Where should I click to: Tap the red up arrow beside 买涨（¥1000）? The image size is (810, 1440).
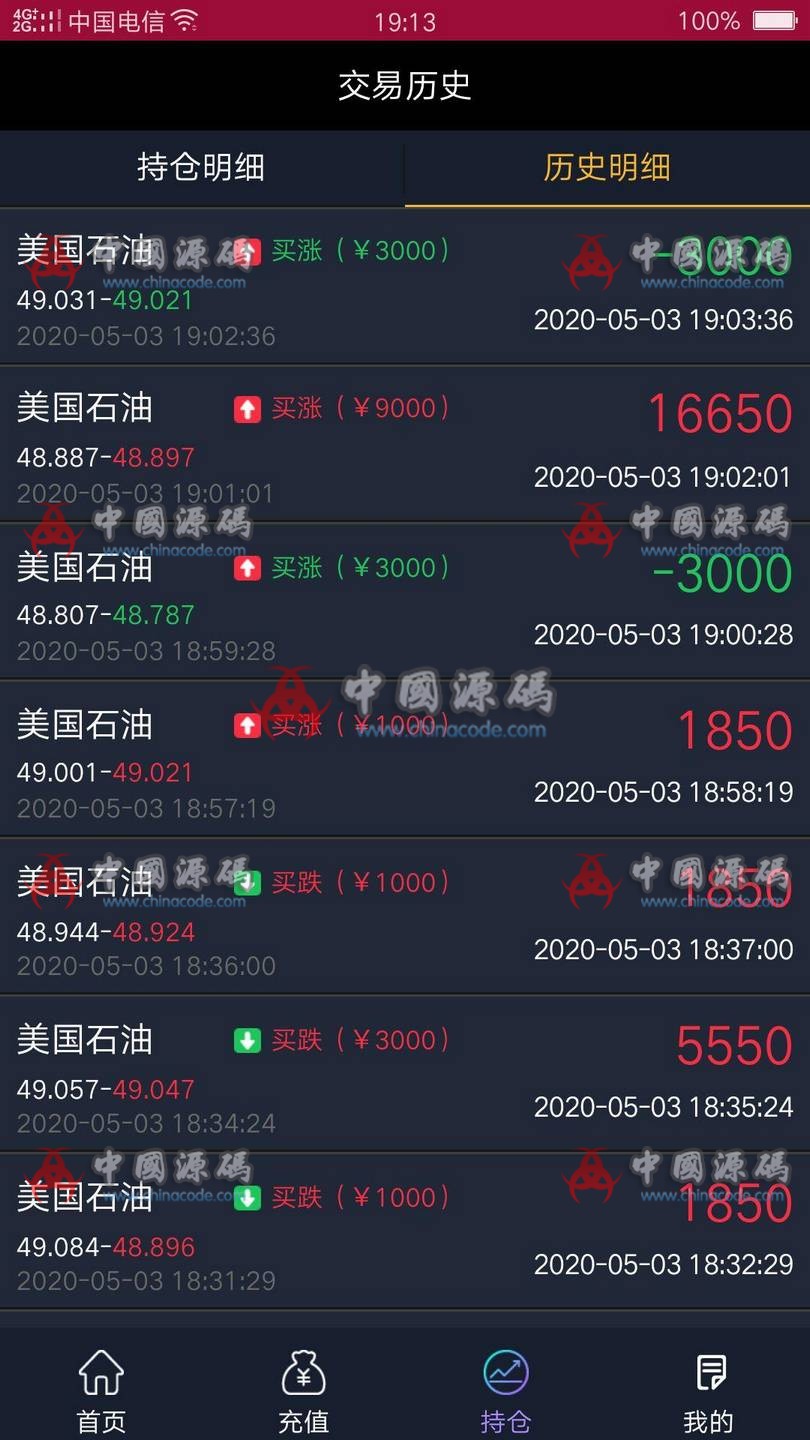point(247,725)
